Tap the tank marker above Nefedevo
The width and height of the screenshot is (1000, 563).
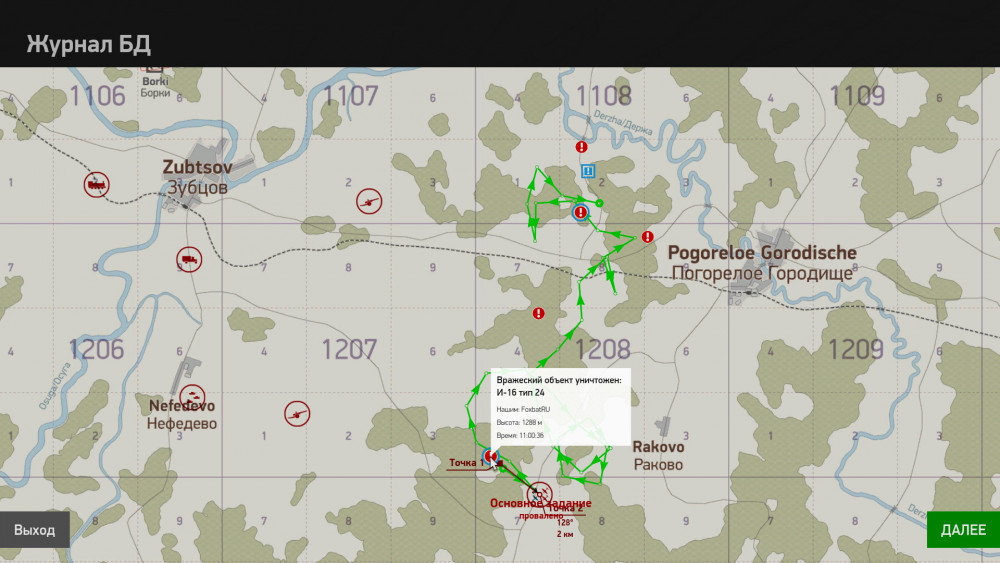point(192,396)
